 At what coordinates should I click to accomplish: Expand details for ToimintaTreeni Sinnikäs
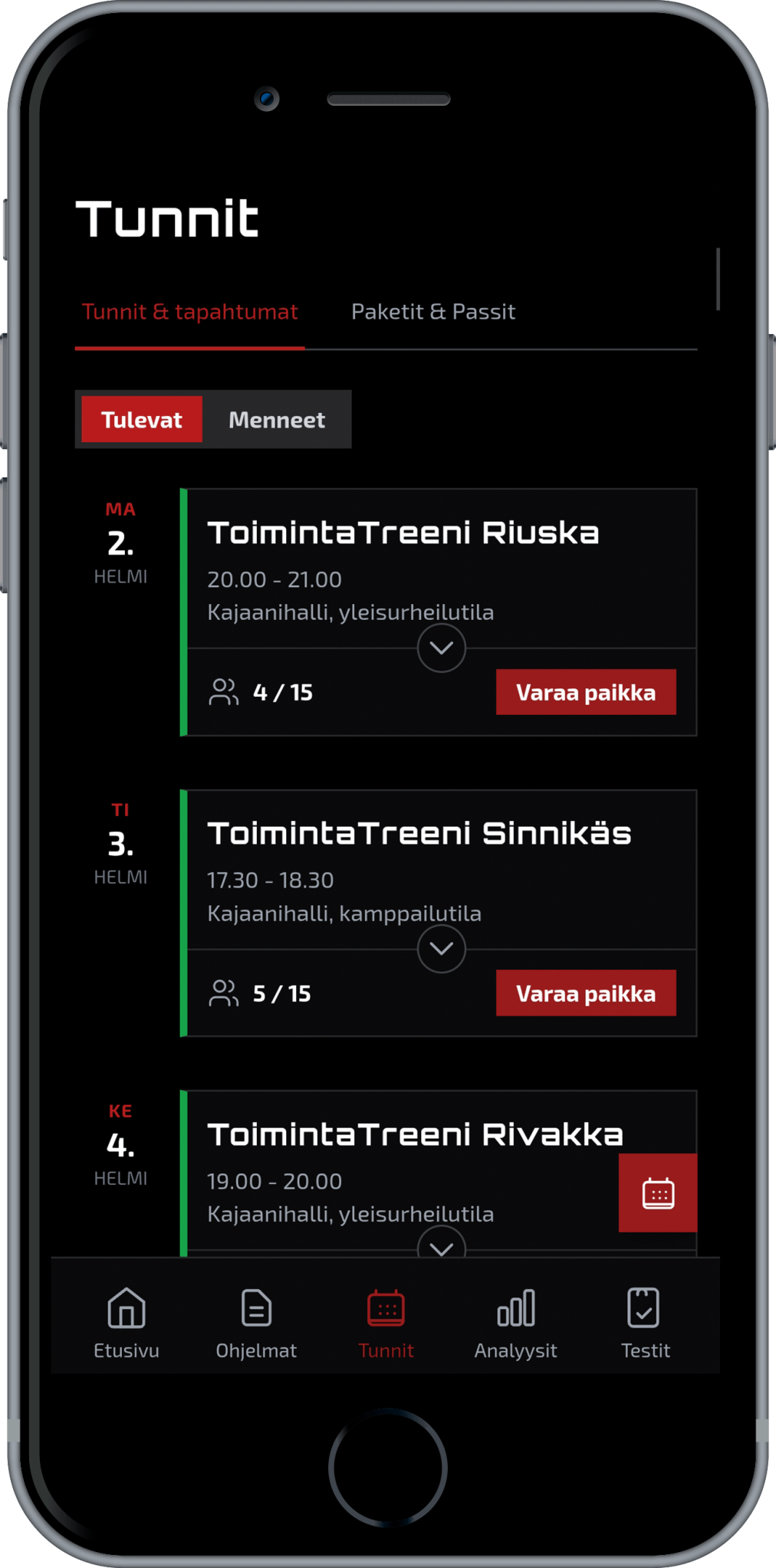tap(441, 949)
